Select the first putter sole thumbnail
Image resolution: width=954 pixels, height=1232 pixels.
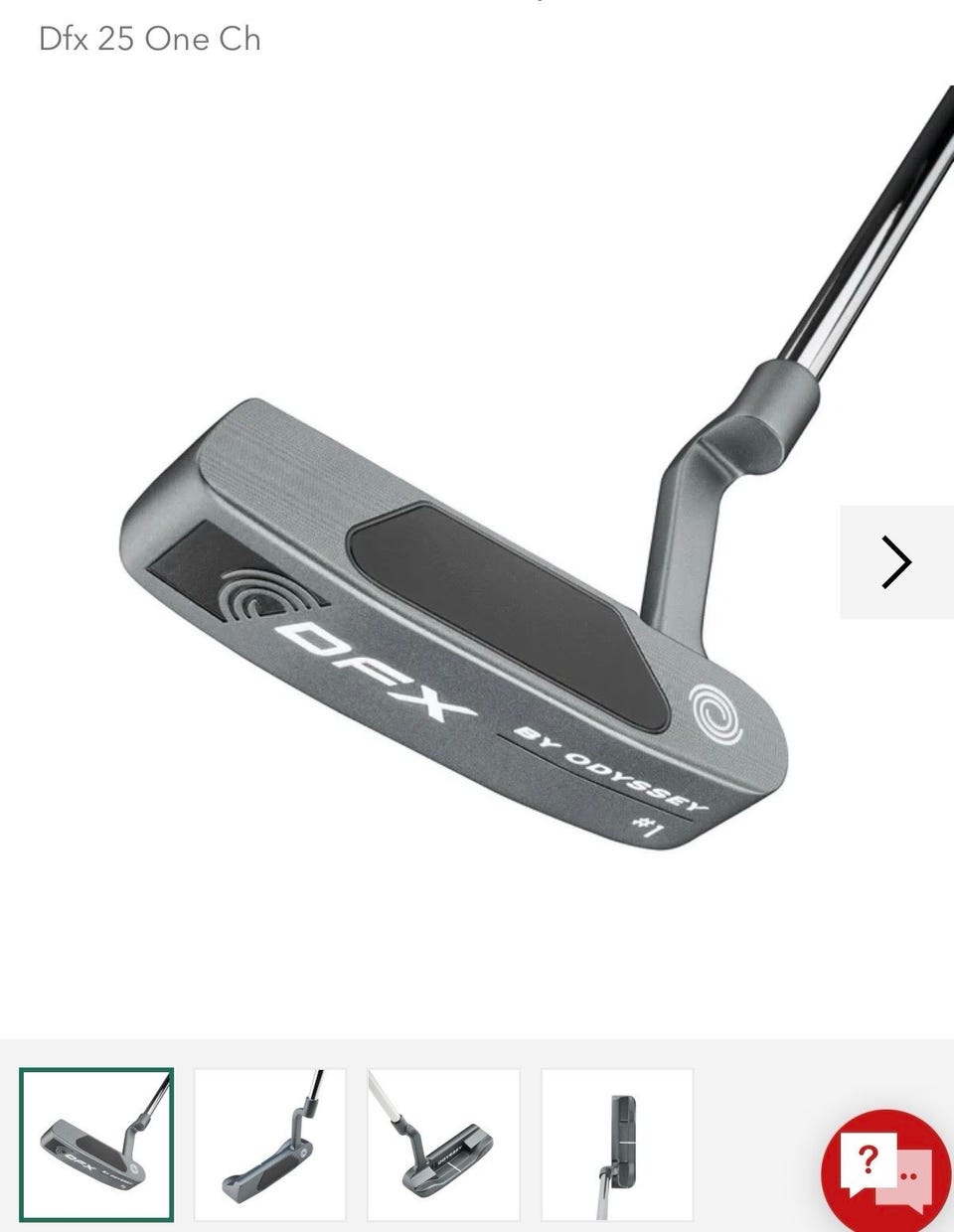pyautogui.click(x=96, y=1145)
